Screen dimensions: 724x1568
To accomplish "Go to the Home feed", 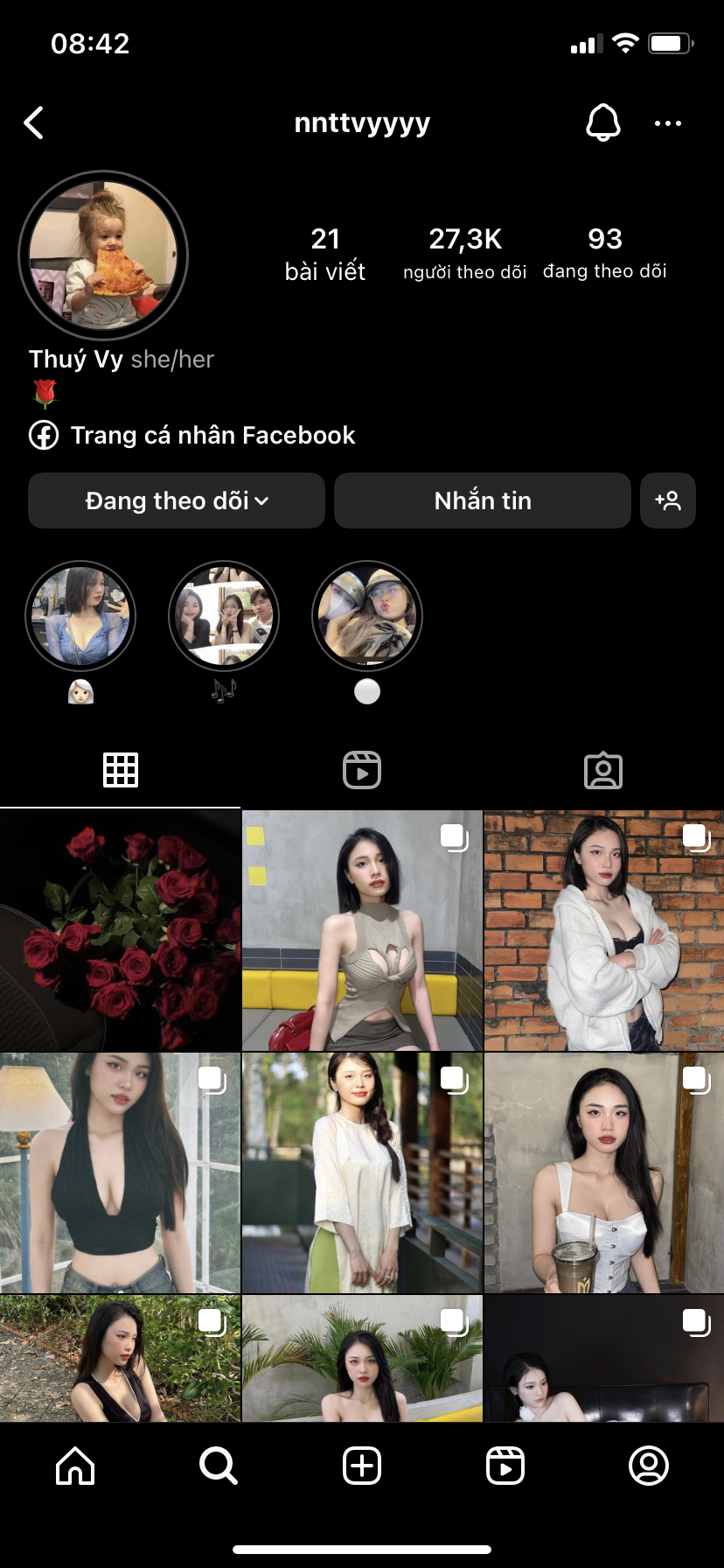I will 75,1465.
